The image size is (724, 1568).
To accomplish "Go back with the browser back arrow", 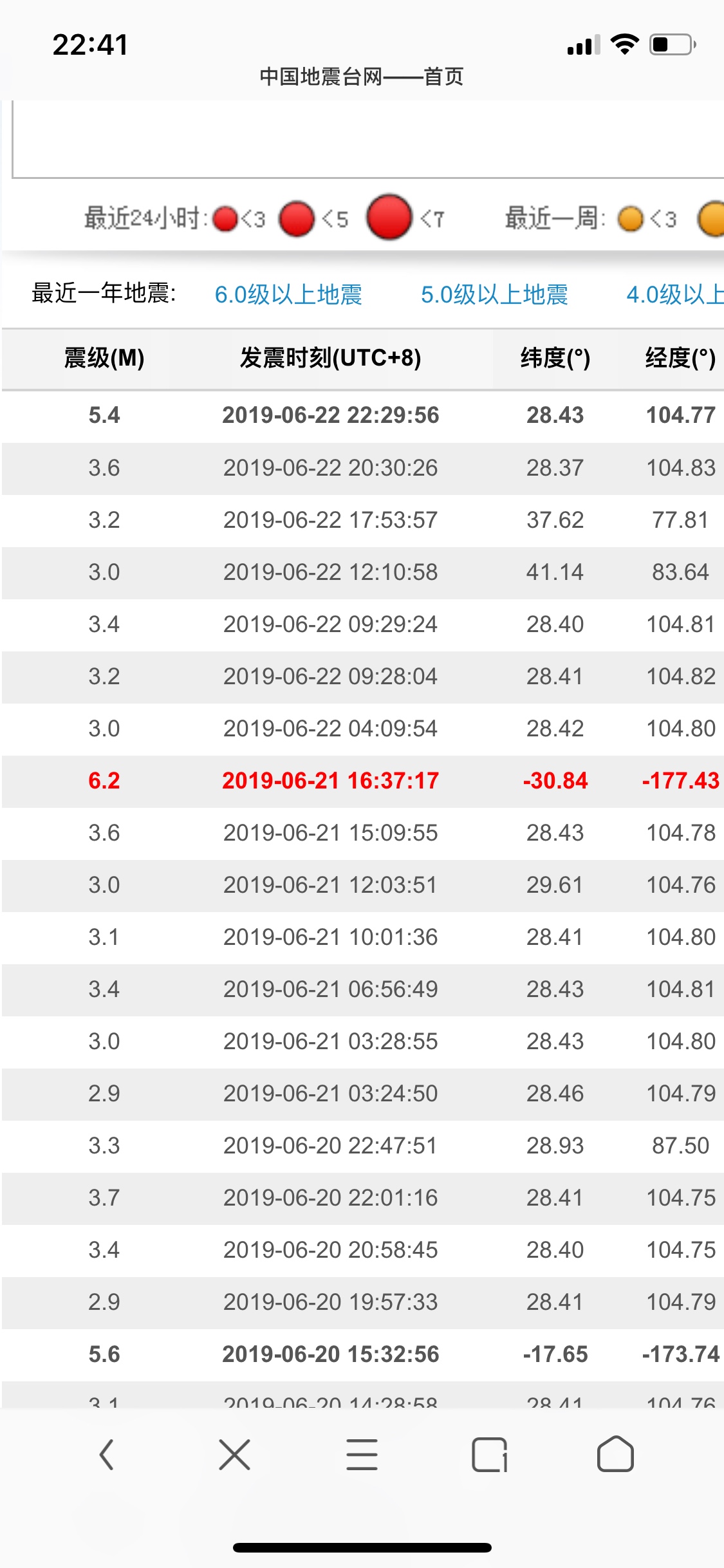I will pyautogui.click(x=107, y=1455).
